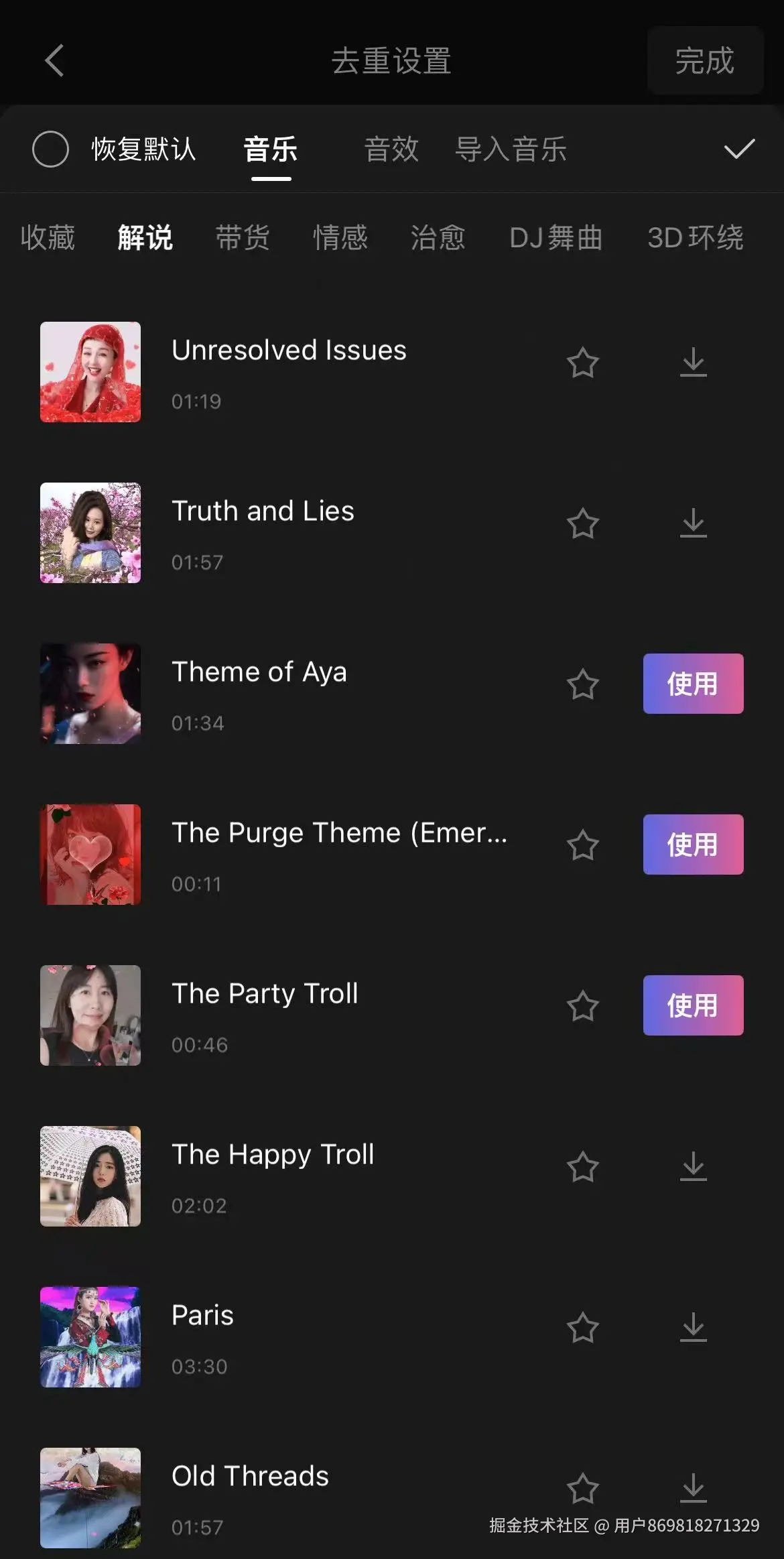
Task: Choose the 情感 music category
Action: click(340, 237)
